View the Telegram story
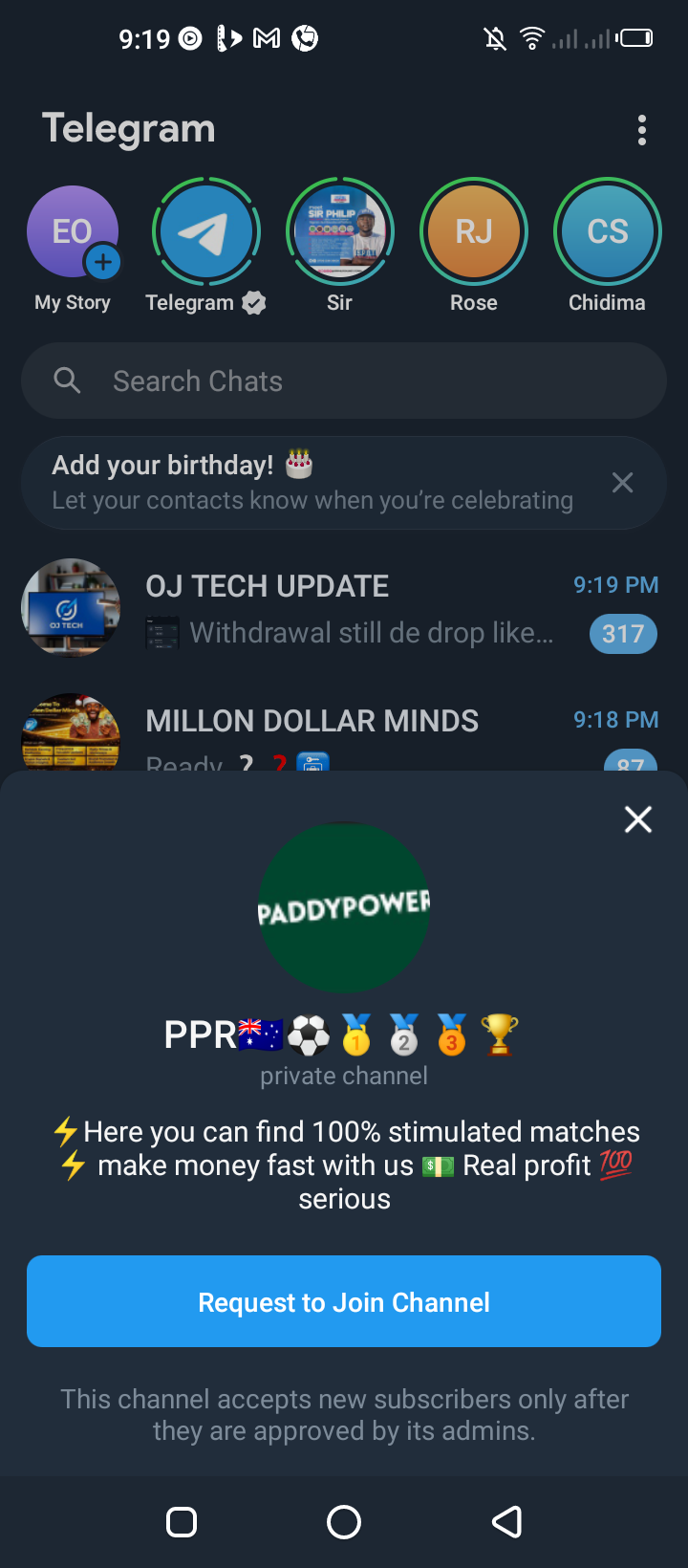Screen dimensions: 688x1568 click(206, 231)
